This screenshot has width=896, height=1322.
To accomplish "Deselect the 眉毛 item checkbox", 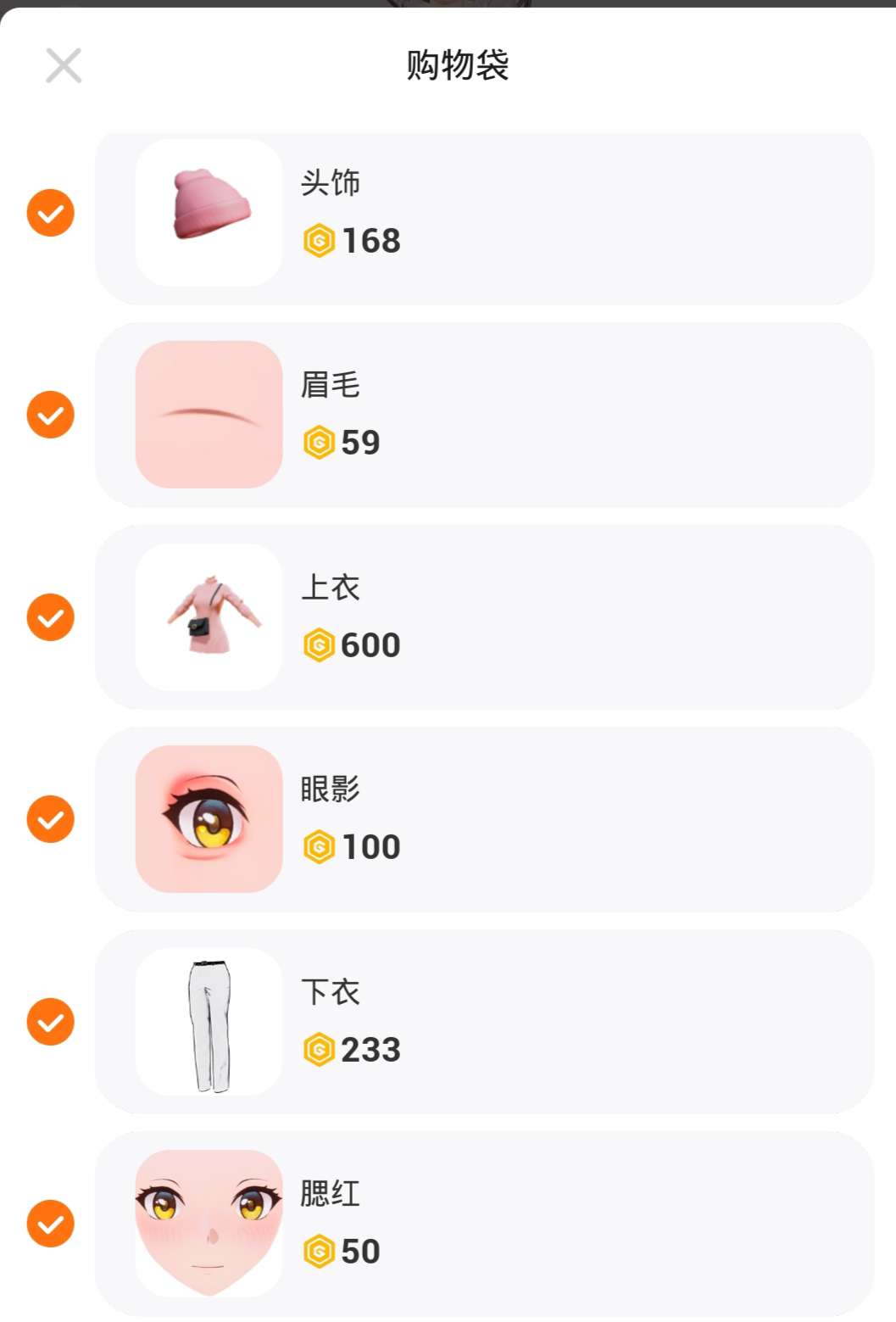I will 51,415.
